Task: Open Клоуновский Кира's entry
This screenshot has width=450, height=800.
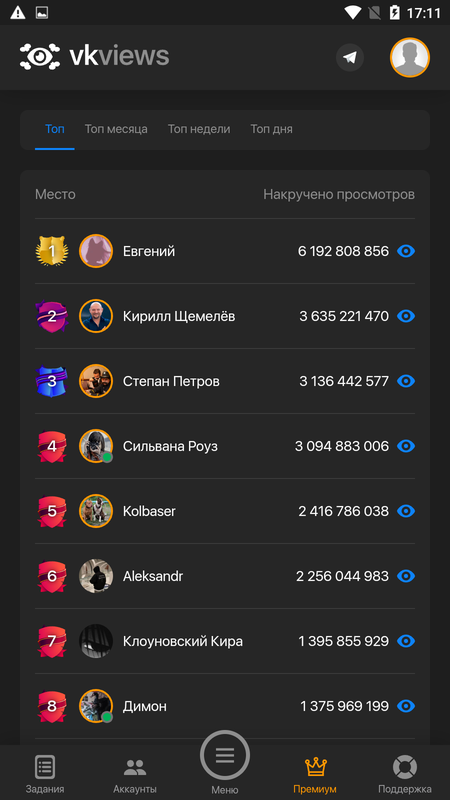Action: pyautogui.click(x=225, y=641)
